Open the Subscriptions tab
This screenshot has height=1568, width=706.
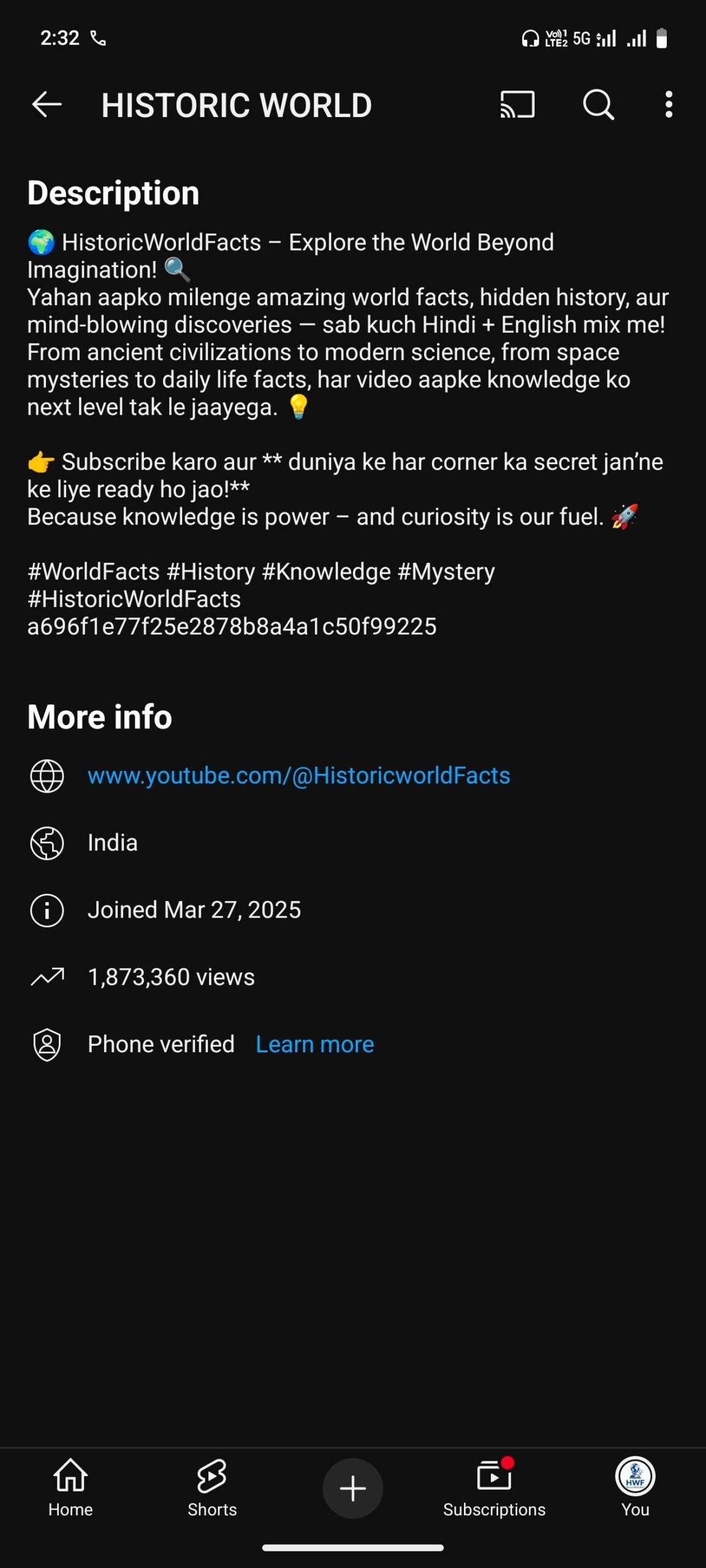point(494,1487)
